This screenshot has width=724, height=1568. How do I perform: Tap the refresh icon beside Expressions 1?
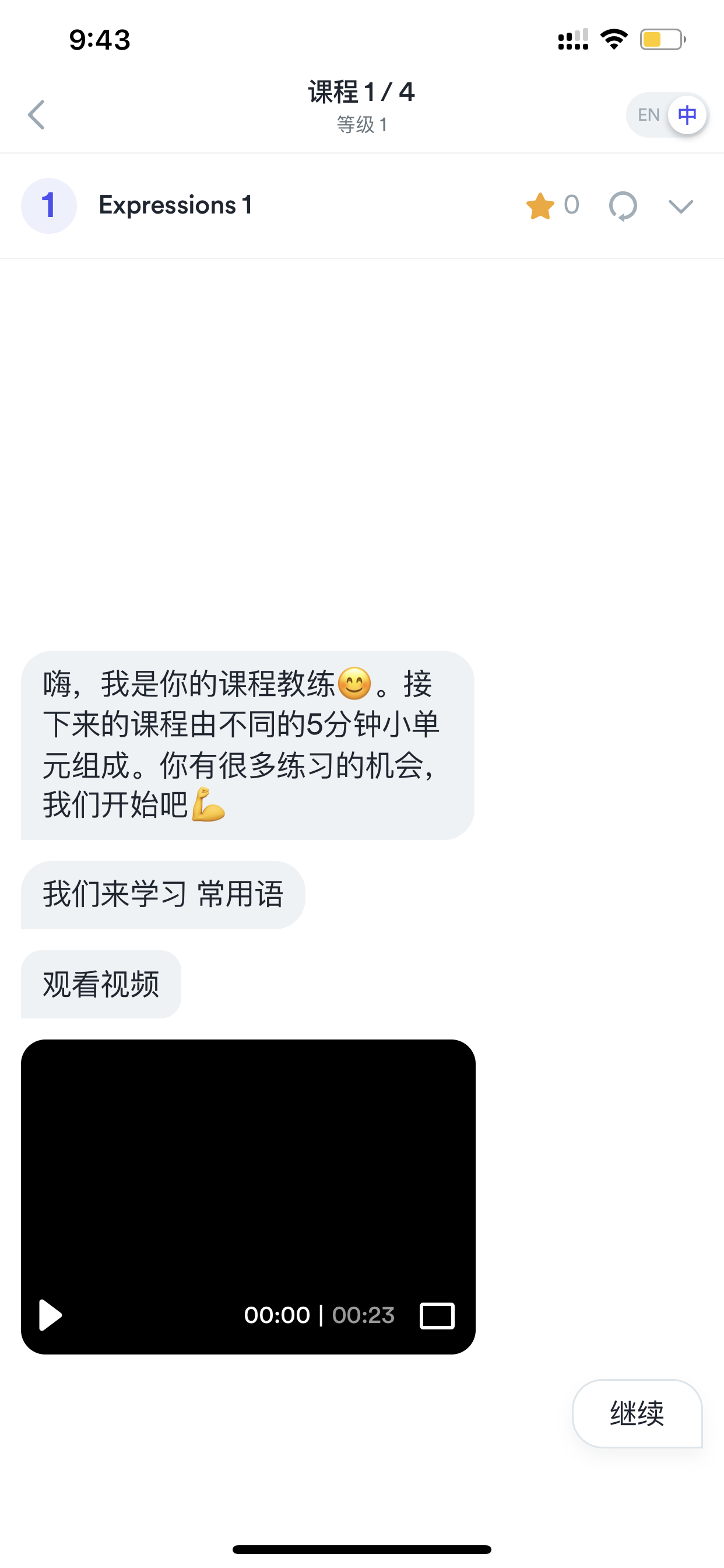pyautogui.click(x=623, y=206)
